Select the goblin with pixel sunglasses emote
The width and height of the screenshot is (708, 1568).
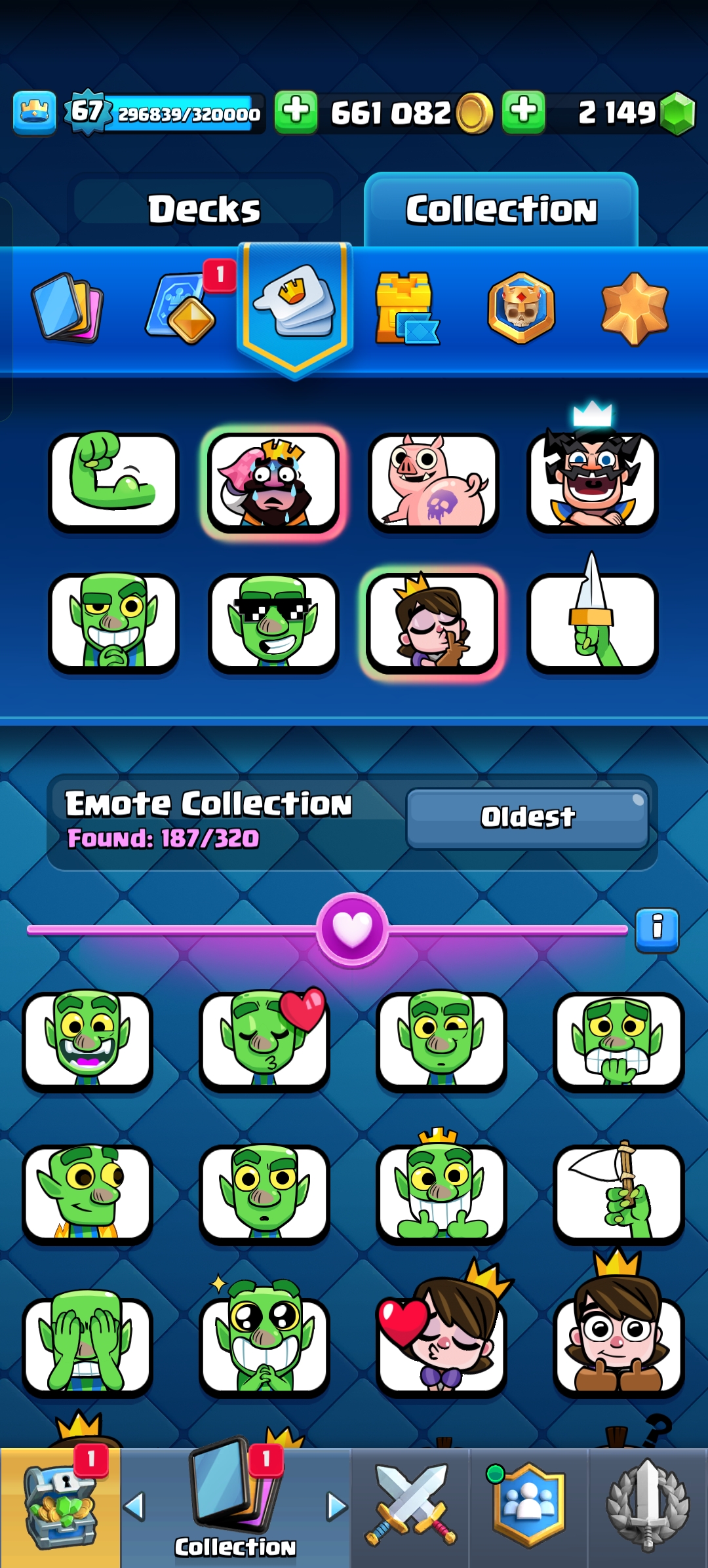coord(273,623)
